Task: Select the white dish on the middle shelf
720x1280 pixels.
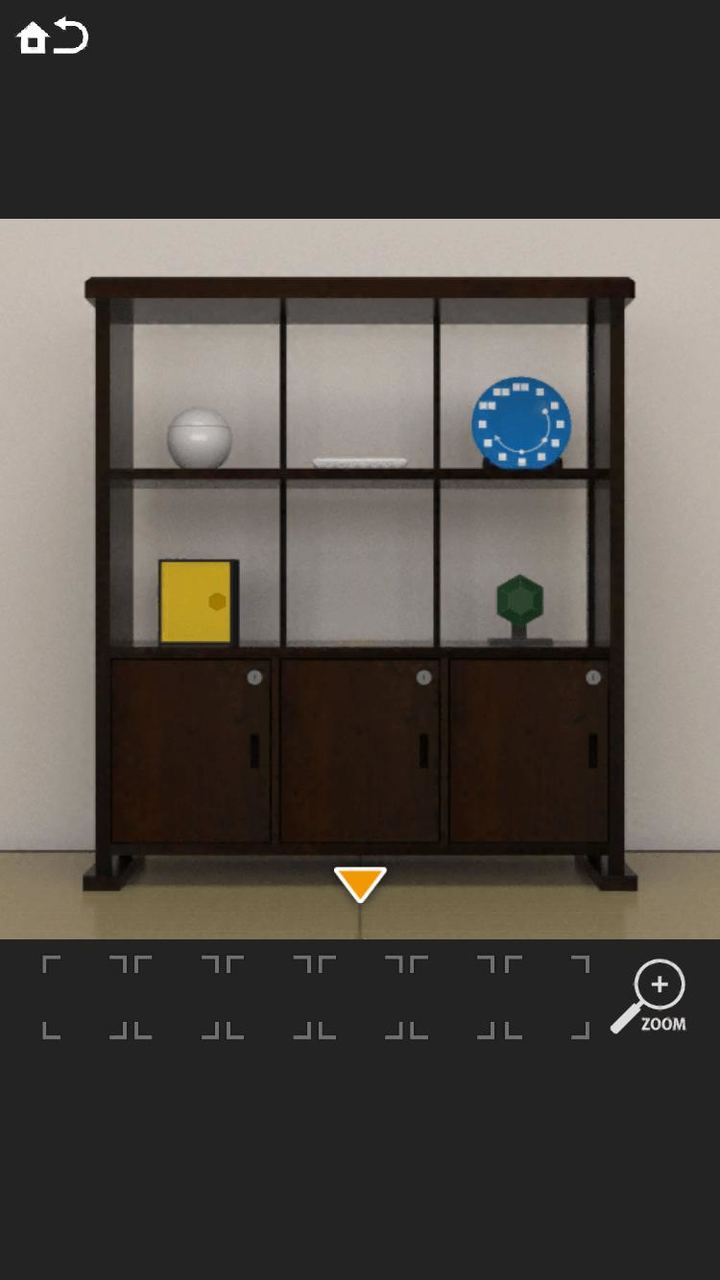Action: (x=359, y=461)
